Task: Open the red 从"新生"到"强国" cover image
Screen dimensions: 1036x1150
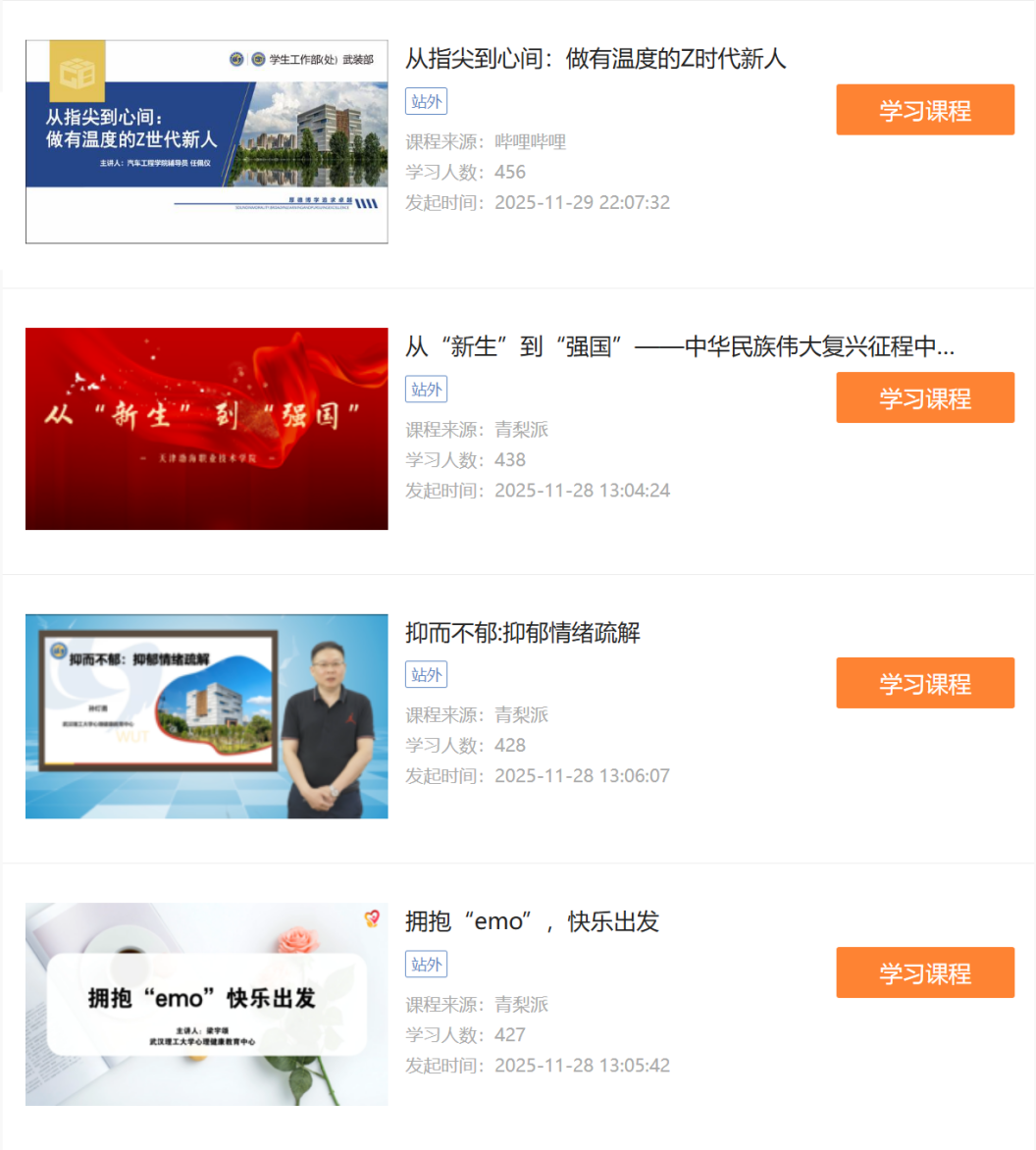Action: (x=206, y=429)
